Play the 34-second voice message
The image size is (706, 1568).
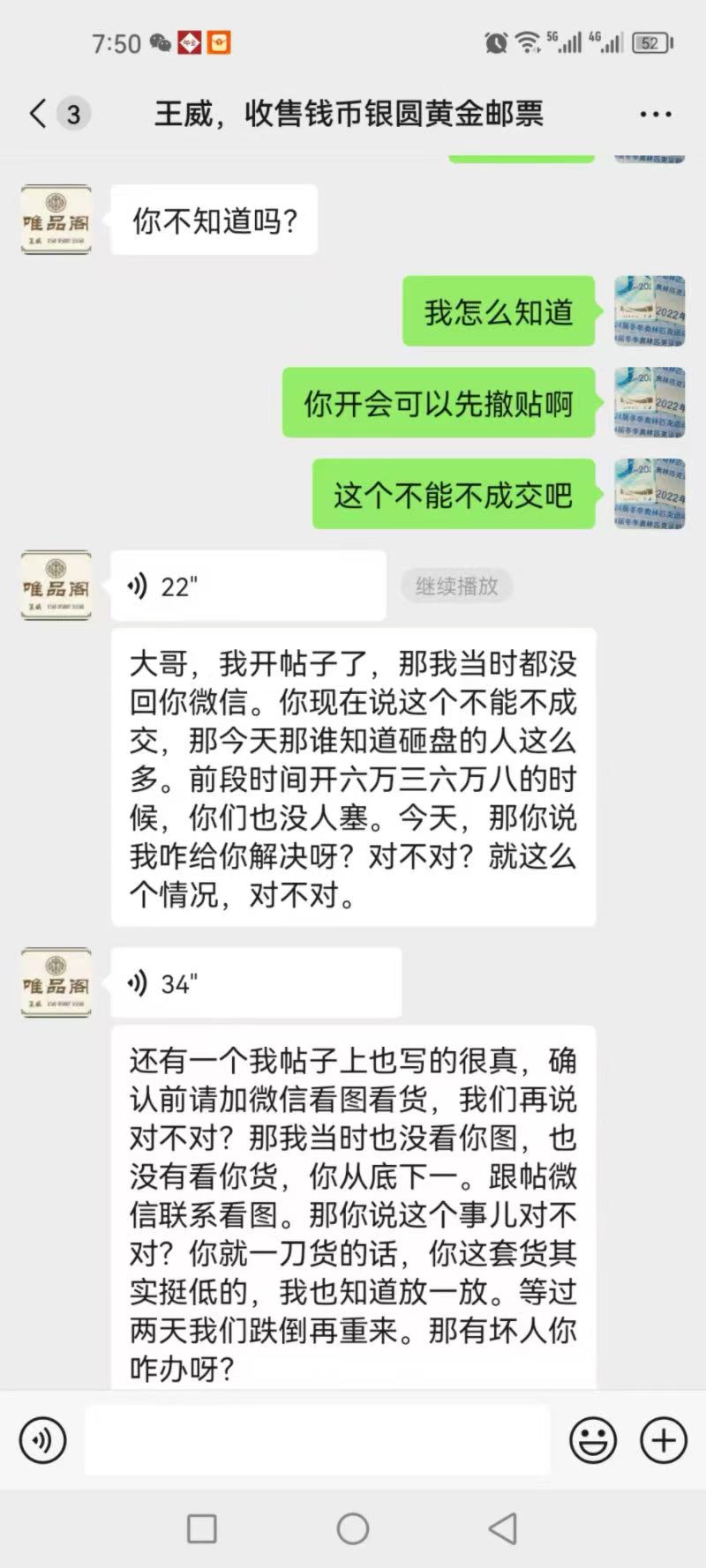[x=256, y=982]
